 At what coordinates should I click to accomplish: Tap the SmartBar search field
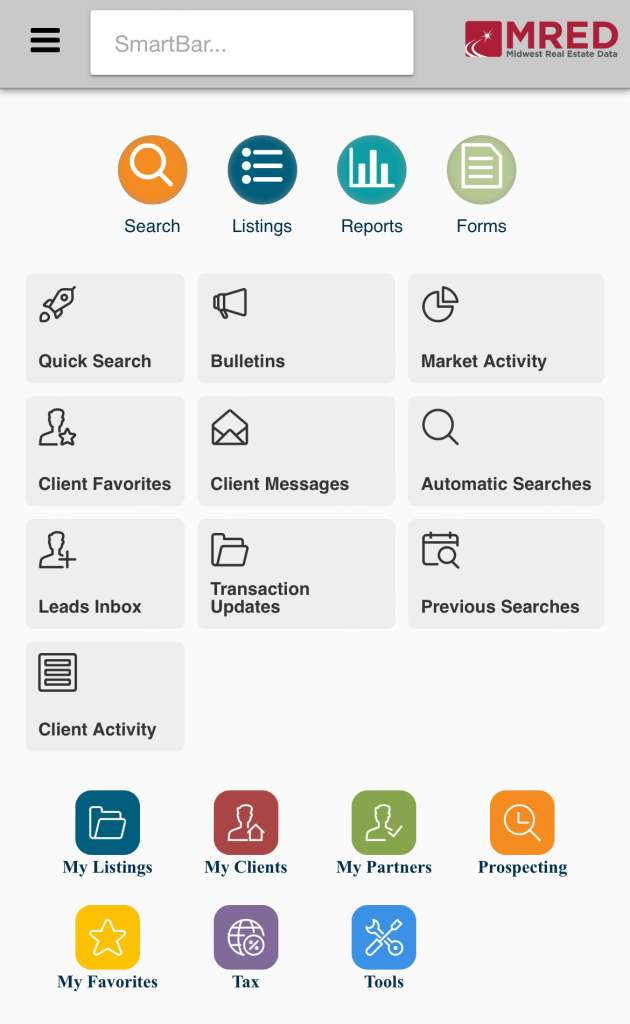point(251,43)
